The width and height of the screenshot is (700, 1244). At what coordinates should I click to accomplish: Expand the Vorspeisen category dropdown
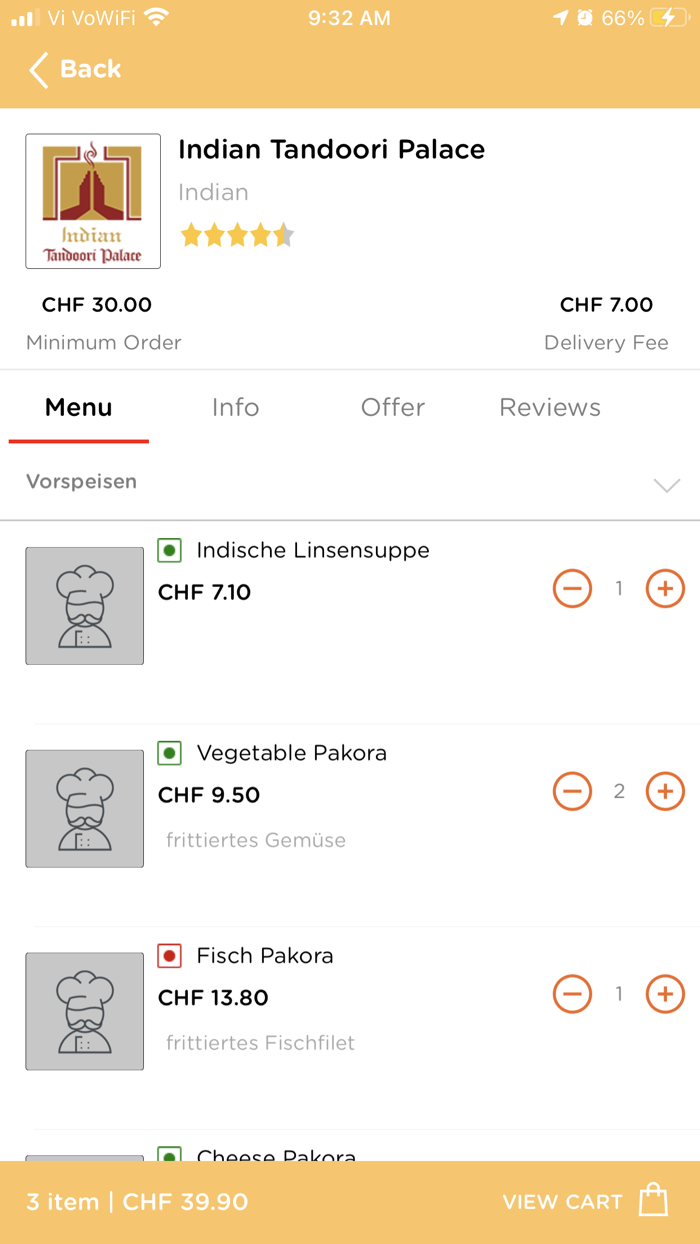[666, 485]
